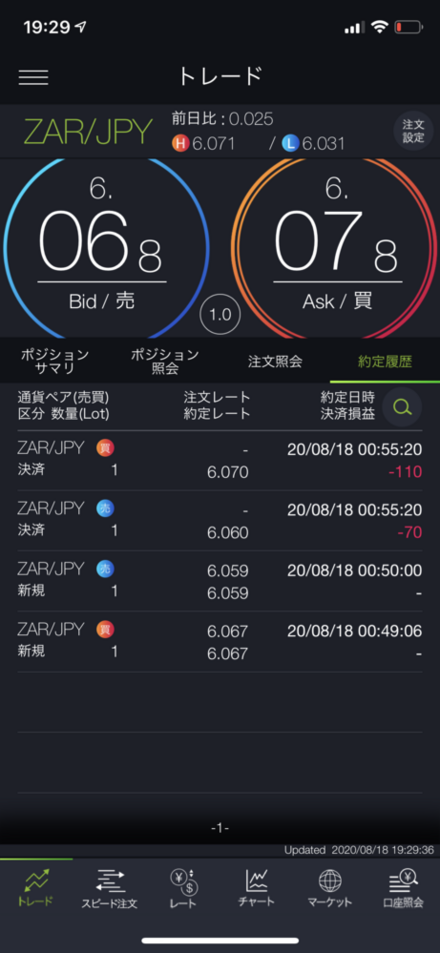Open the 口座照会 account tab
Image resolution: width=440 pixels, height=953 pixels.
(x=403, y=889)
